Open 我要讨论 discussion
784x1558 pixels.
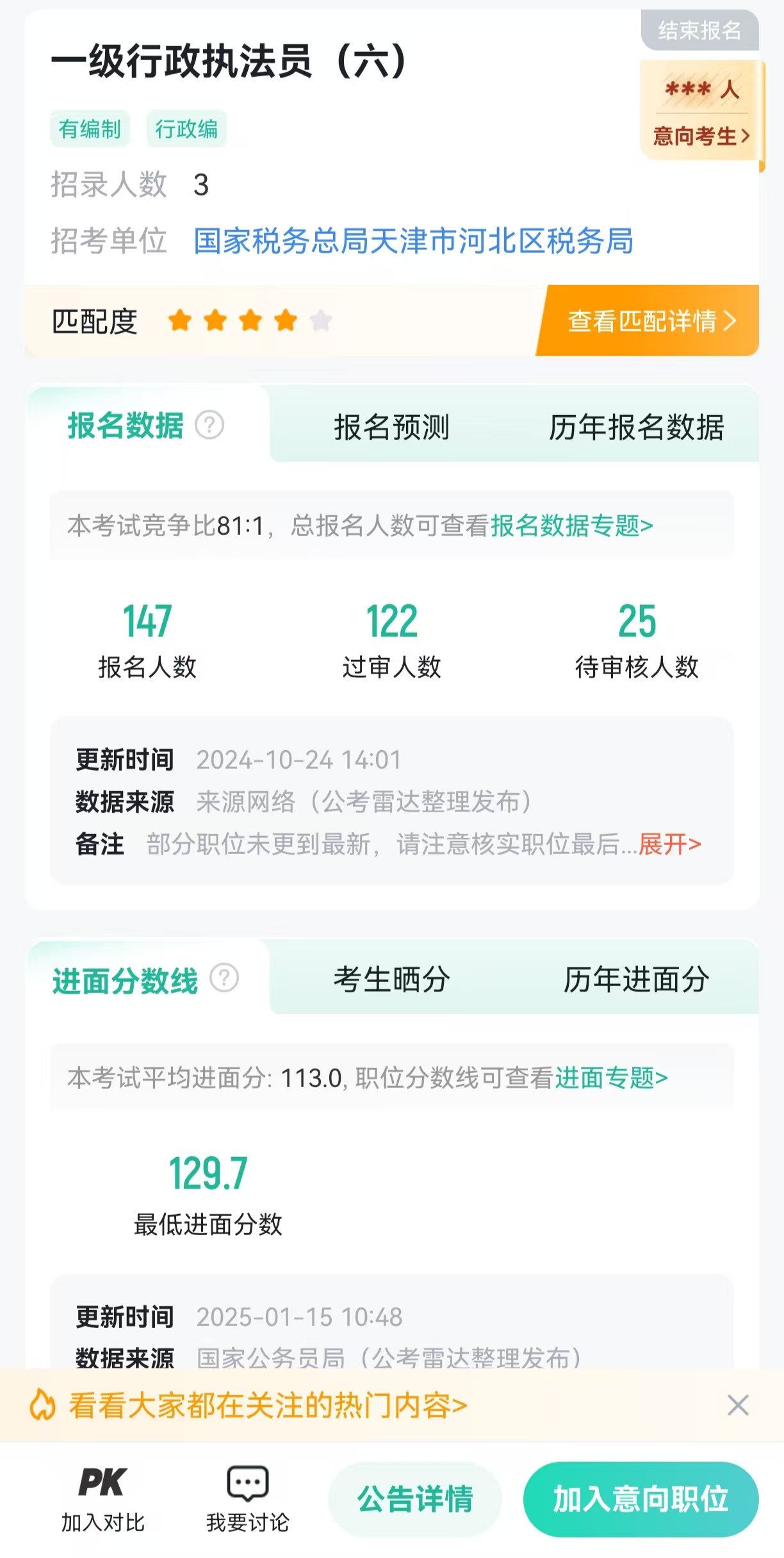pyautogui.click(x=248, y=1498)
